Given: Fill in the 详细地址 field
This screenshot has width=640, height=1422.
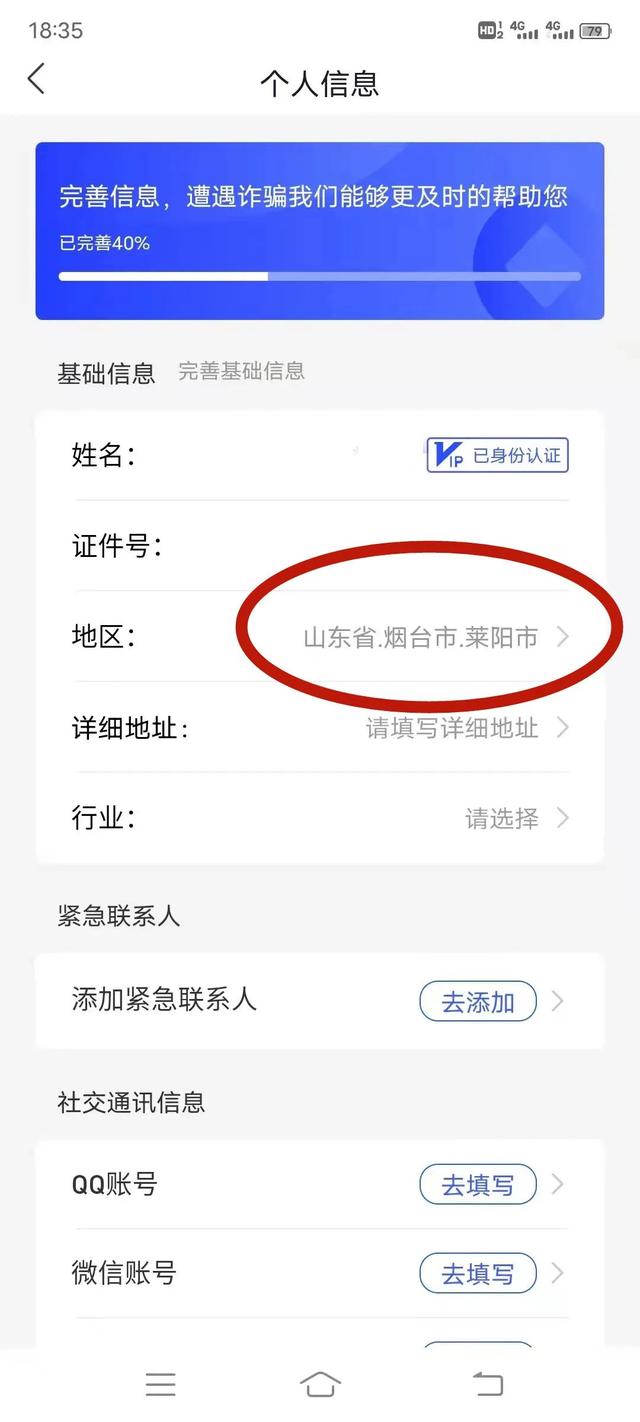Looking at the screenshot, I should [452, 728].
